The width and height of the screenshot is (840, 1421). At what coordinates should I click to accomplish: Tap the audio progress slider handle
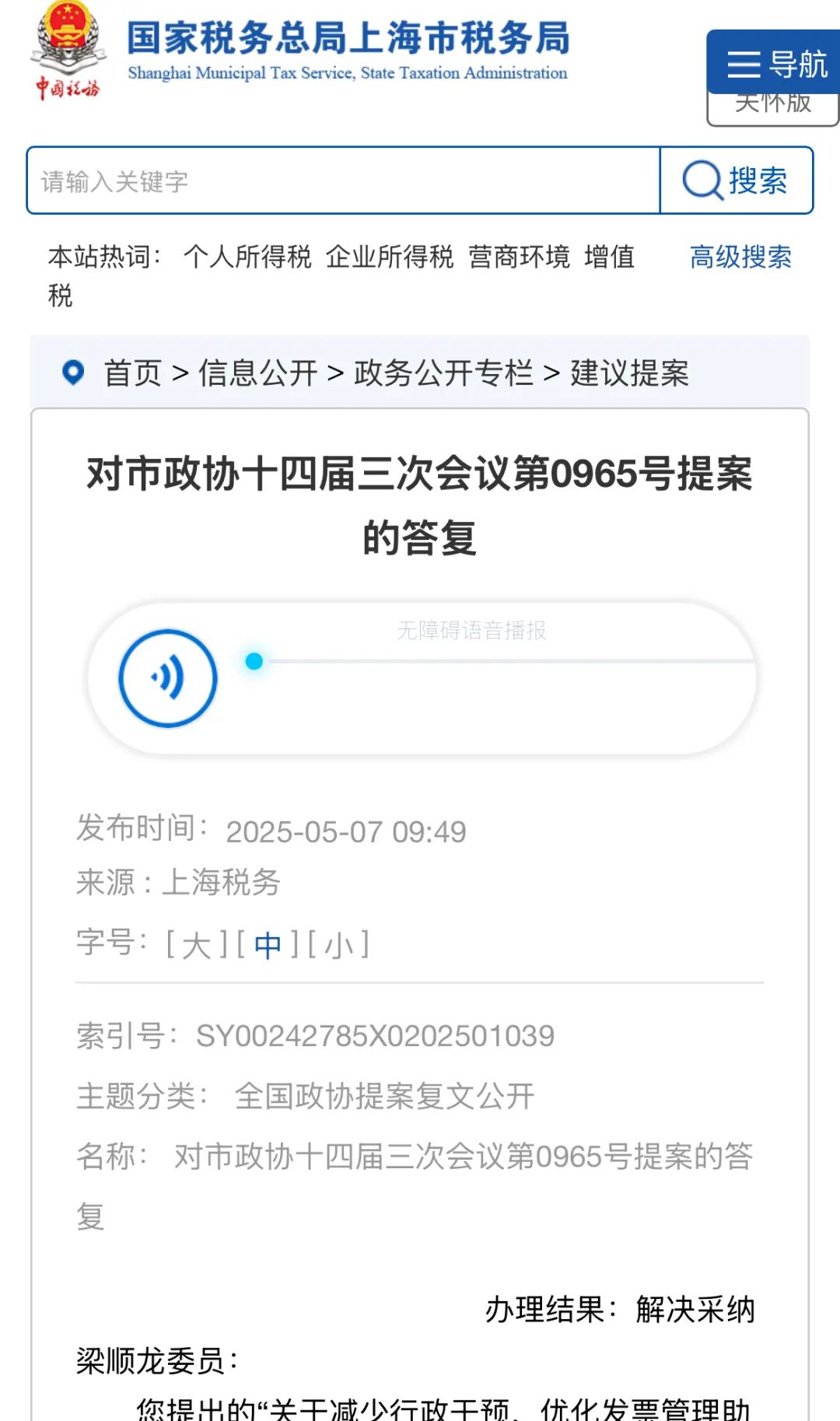tap(254, 661)
